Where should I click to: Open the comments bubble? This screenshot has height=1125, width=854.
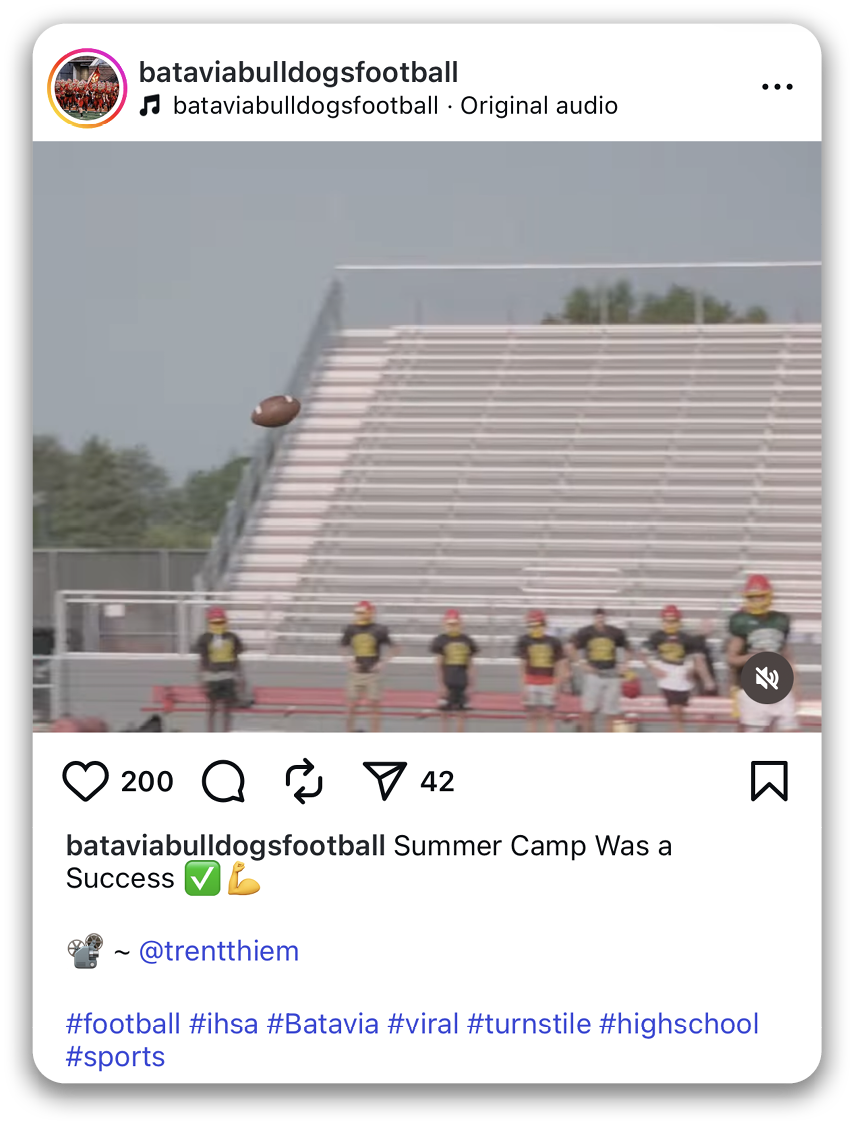point(223,781)
